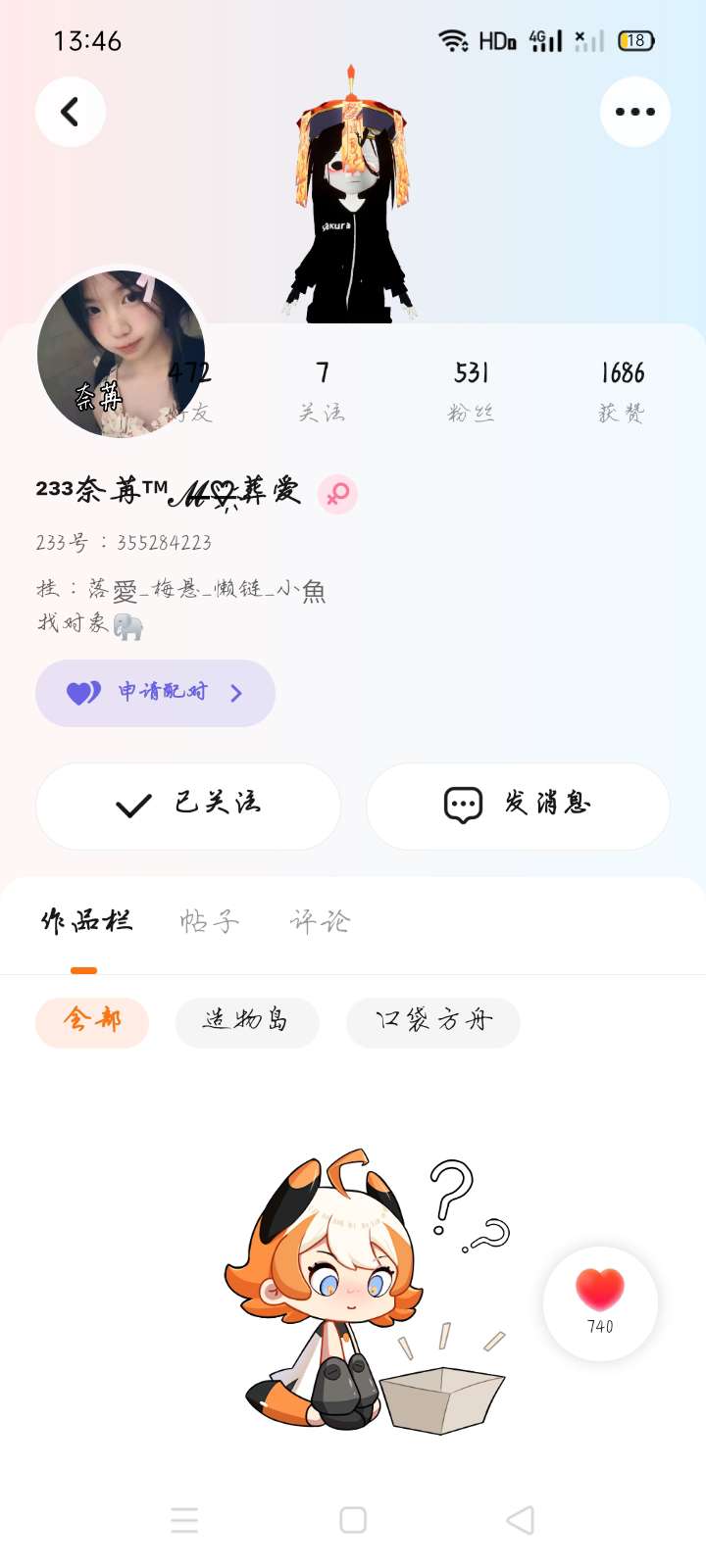This screenshot has width=706, height=1568.
Task: Unfollow via the 已关注 button
Action: point(188,806)
